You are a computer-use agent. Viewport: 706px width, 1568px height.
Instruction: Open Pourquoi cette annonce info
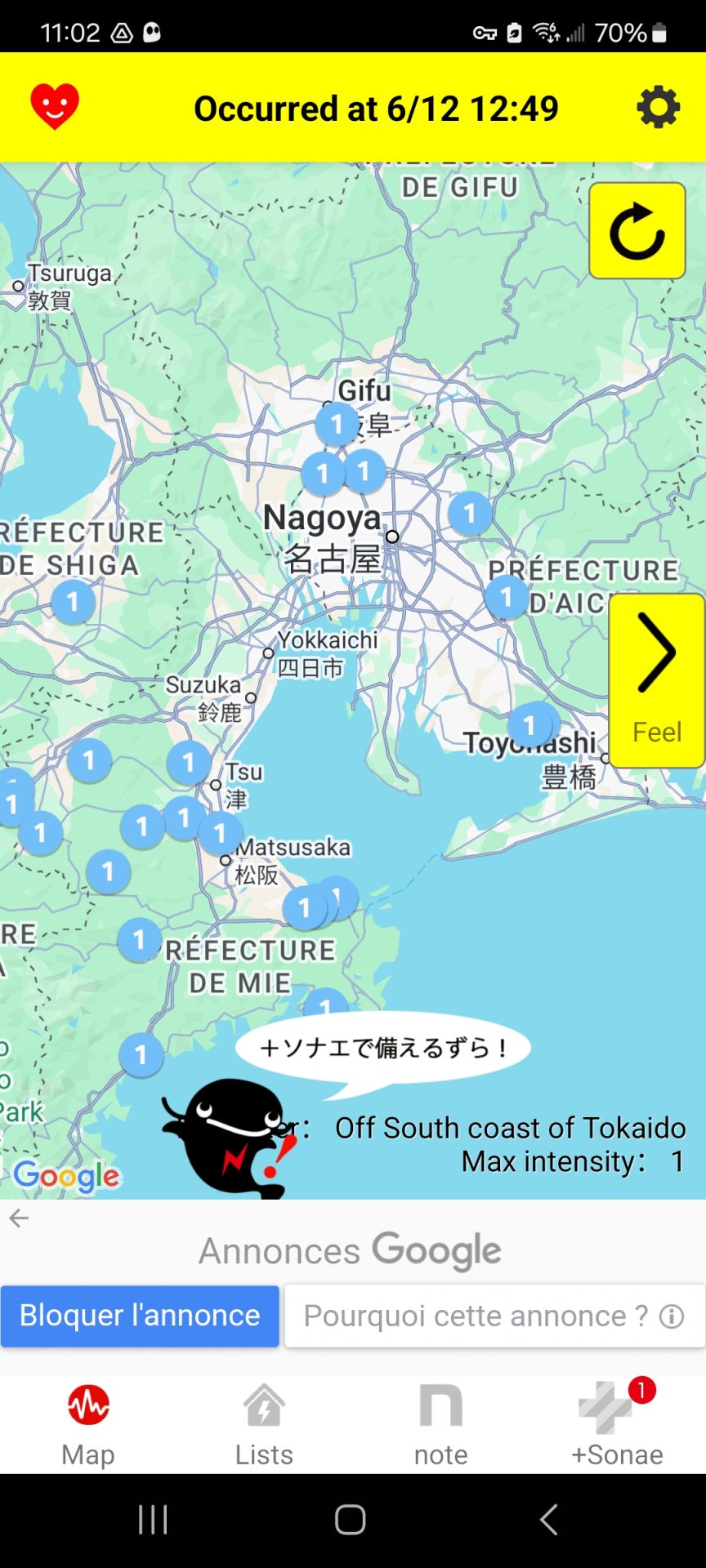click(x=494, y=1316)
